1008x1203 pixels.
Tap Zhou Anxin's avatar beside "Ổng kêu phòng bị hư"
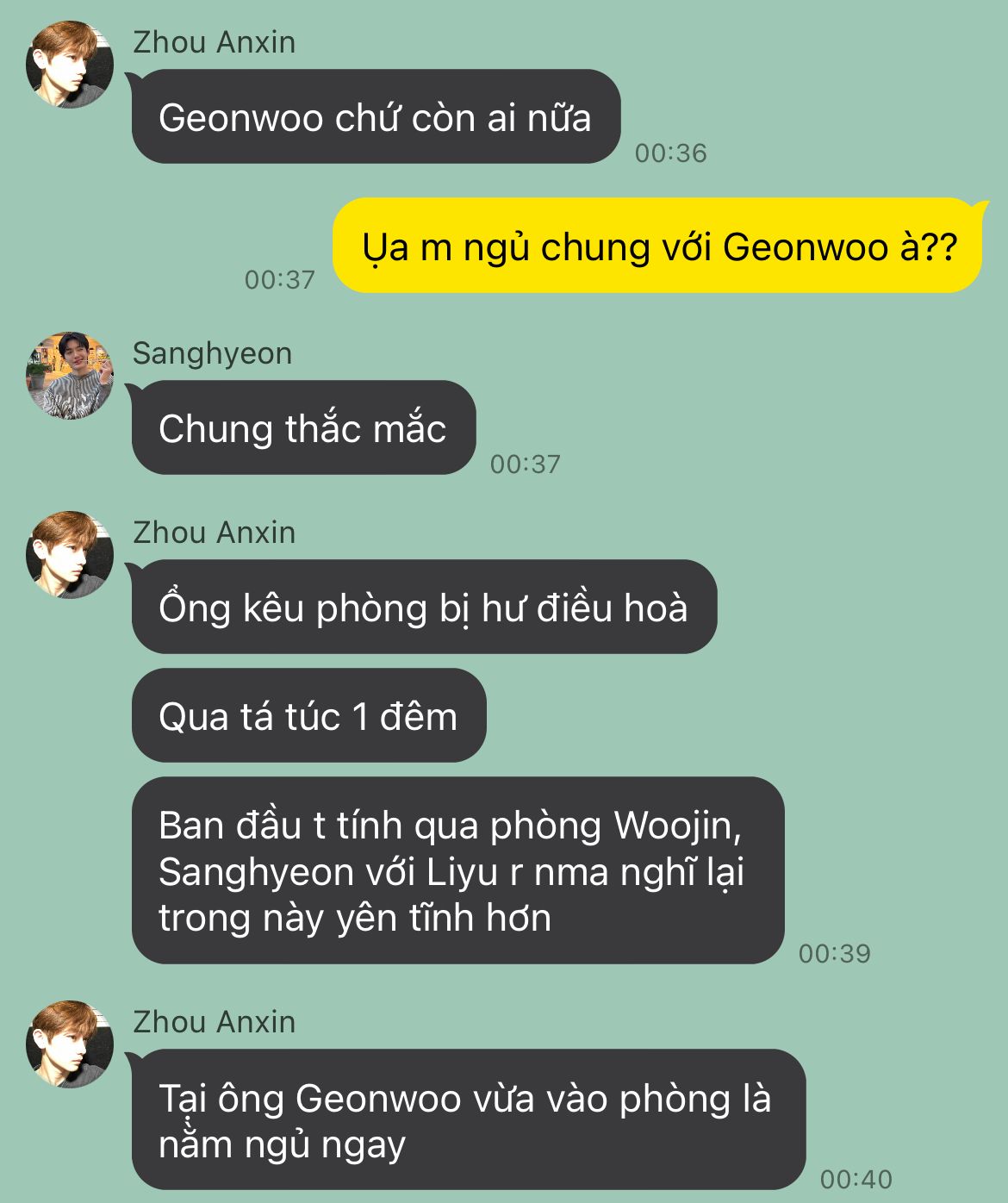[x=70, y=555]
